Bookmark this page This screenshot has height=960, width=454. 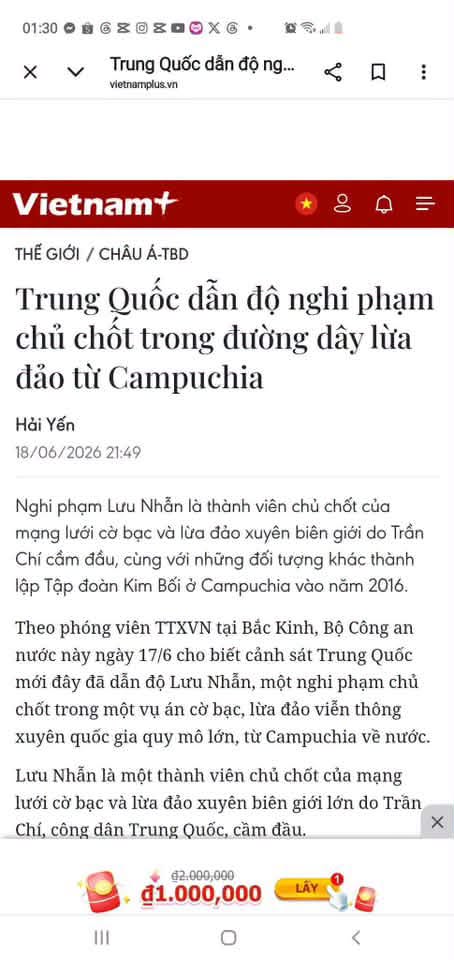(378, 72)
